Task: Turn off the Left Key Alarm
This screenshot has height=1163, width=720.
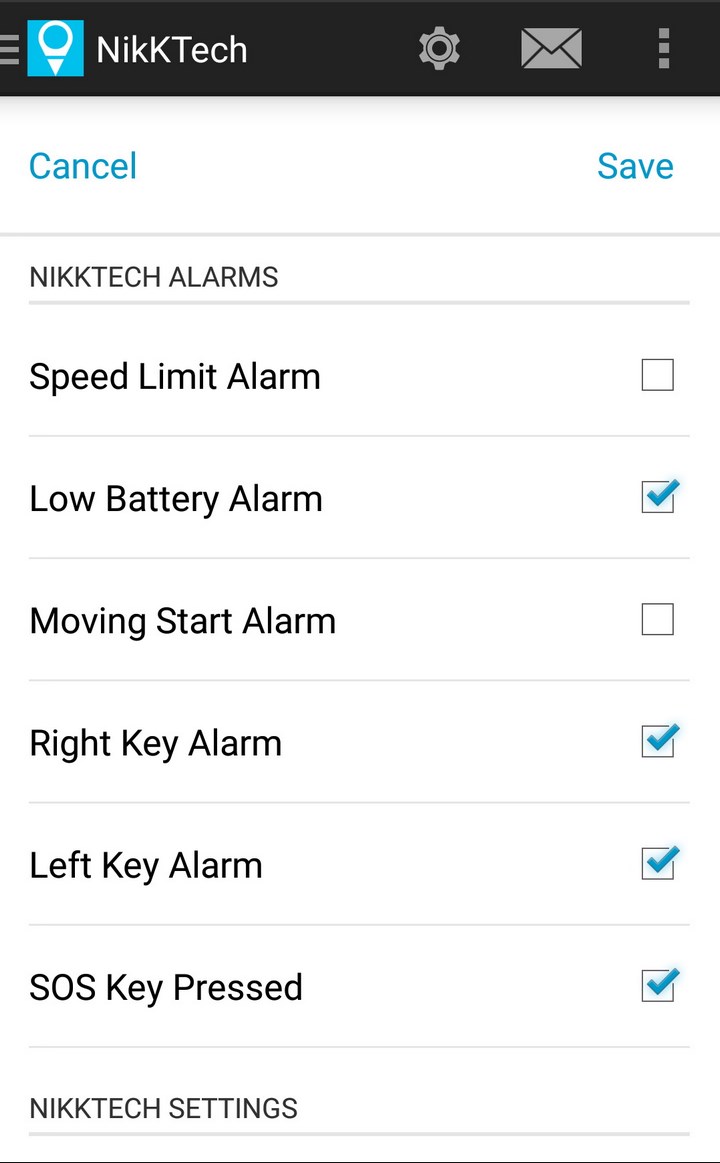Action: (x=659, y=863)
